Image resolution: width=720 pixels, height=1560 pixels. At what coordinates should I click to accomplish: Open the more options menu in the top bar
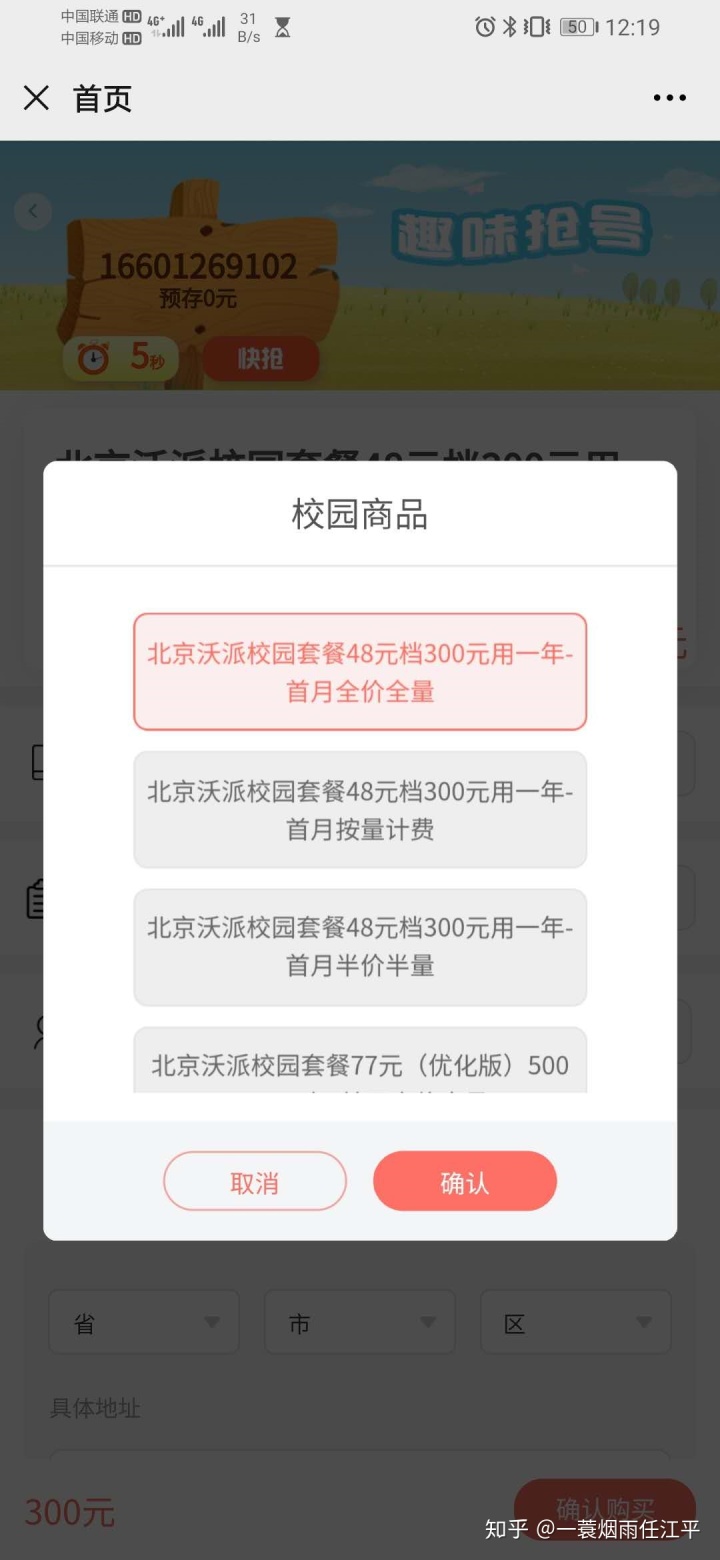[x=668, y=97]
